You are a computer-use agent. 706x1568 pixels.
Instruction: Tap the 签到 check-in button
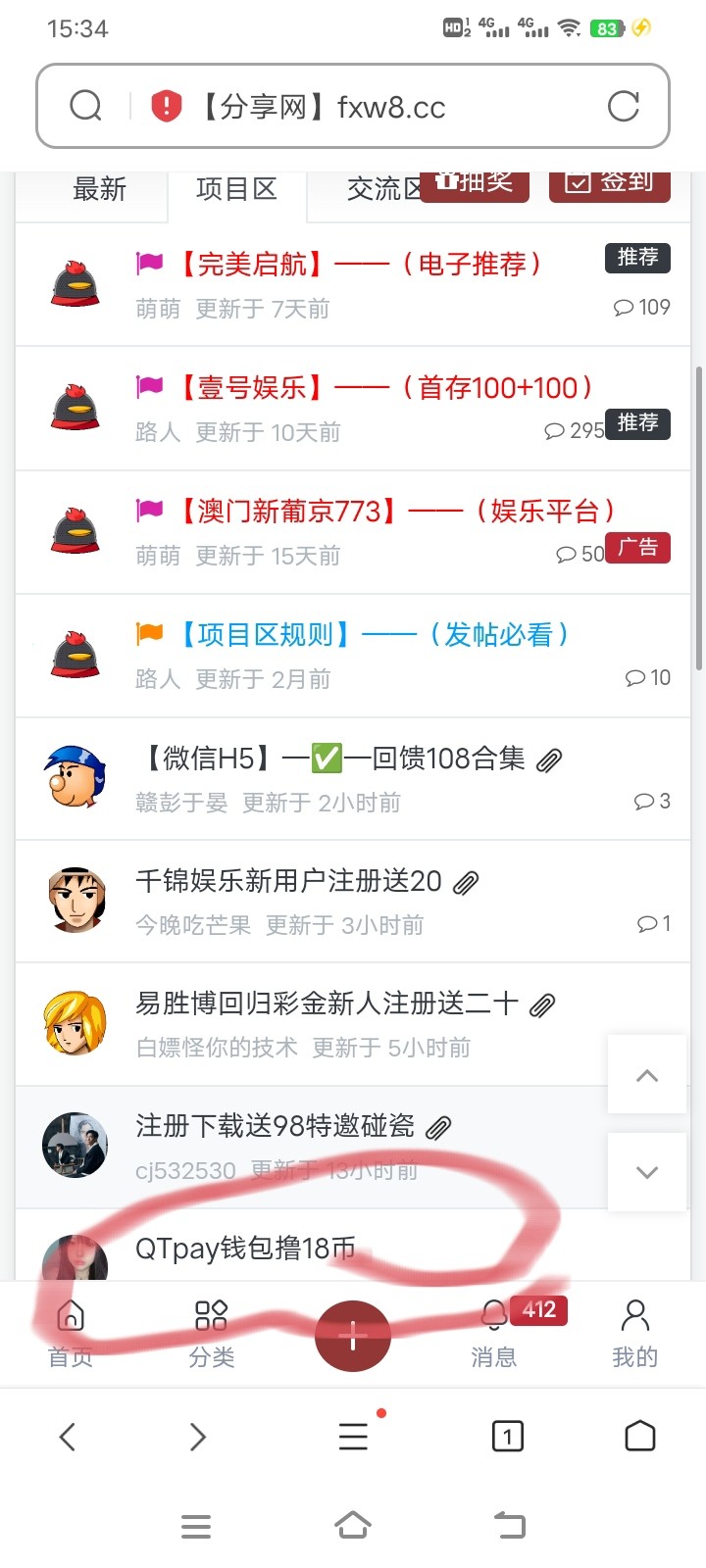[609, 184]
